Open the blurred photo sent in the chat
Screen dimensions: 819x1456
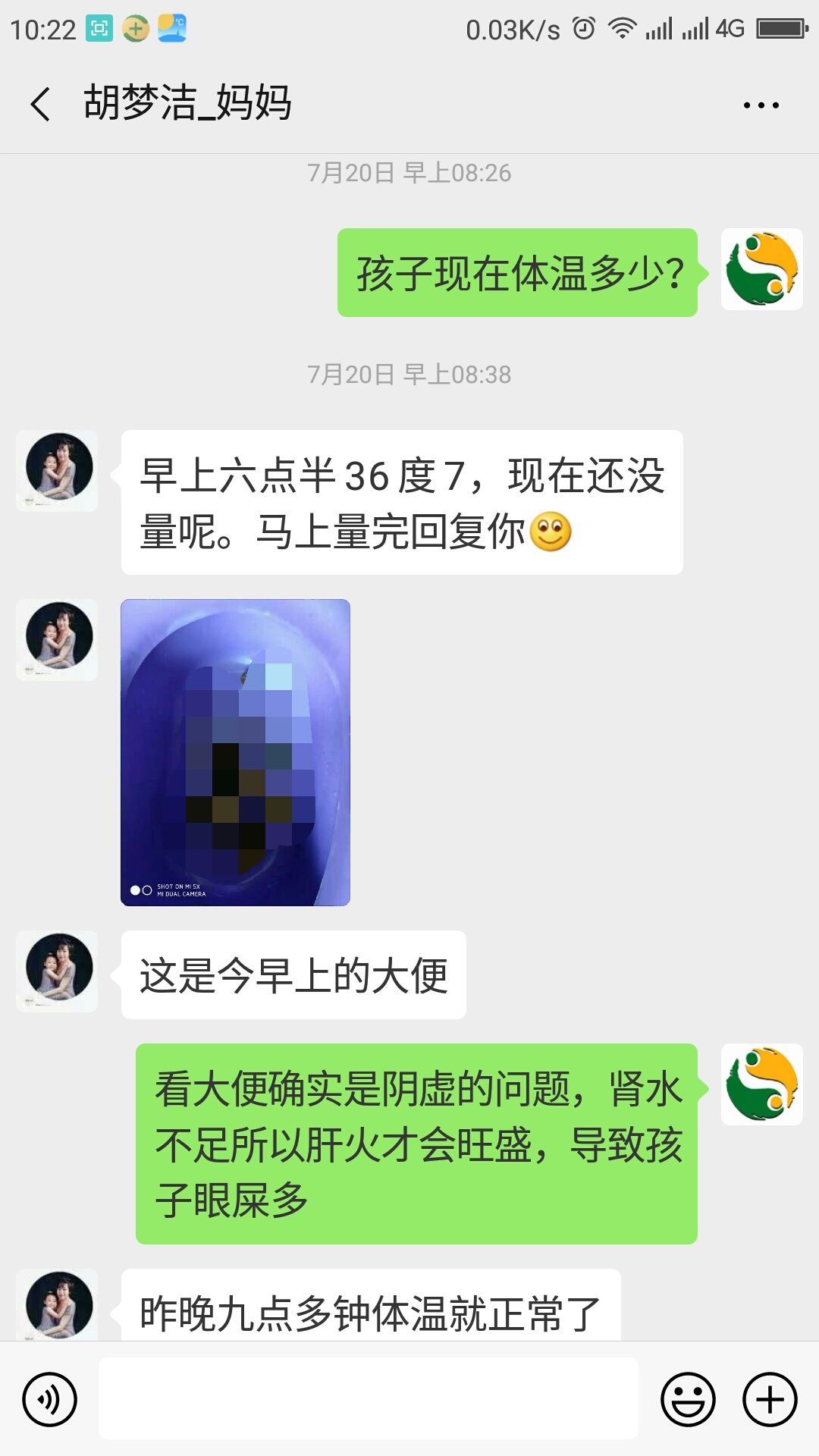(235, 752)
